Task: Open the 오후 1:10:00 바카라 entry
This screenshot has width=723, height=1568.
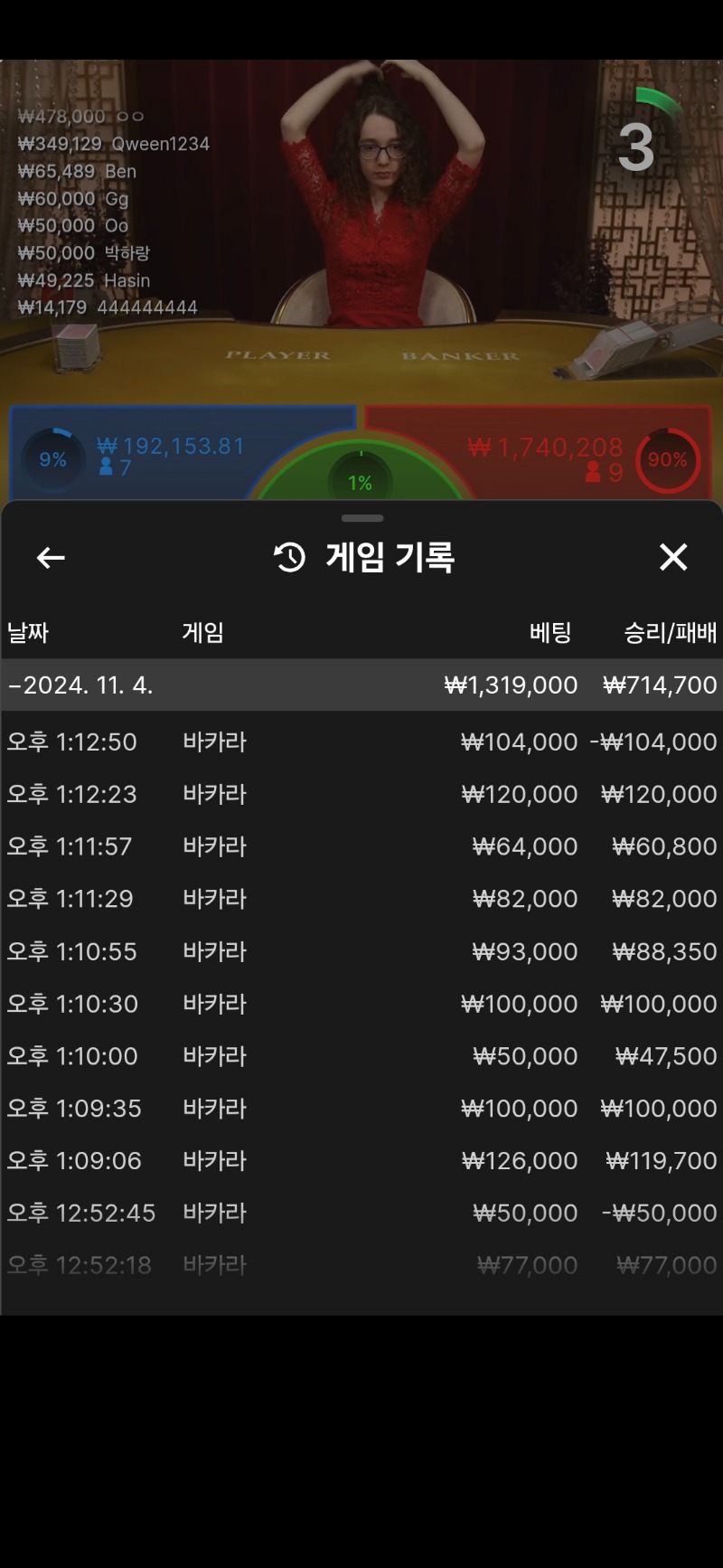Action: point(361,1056)
